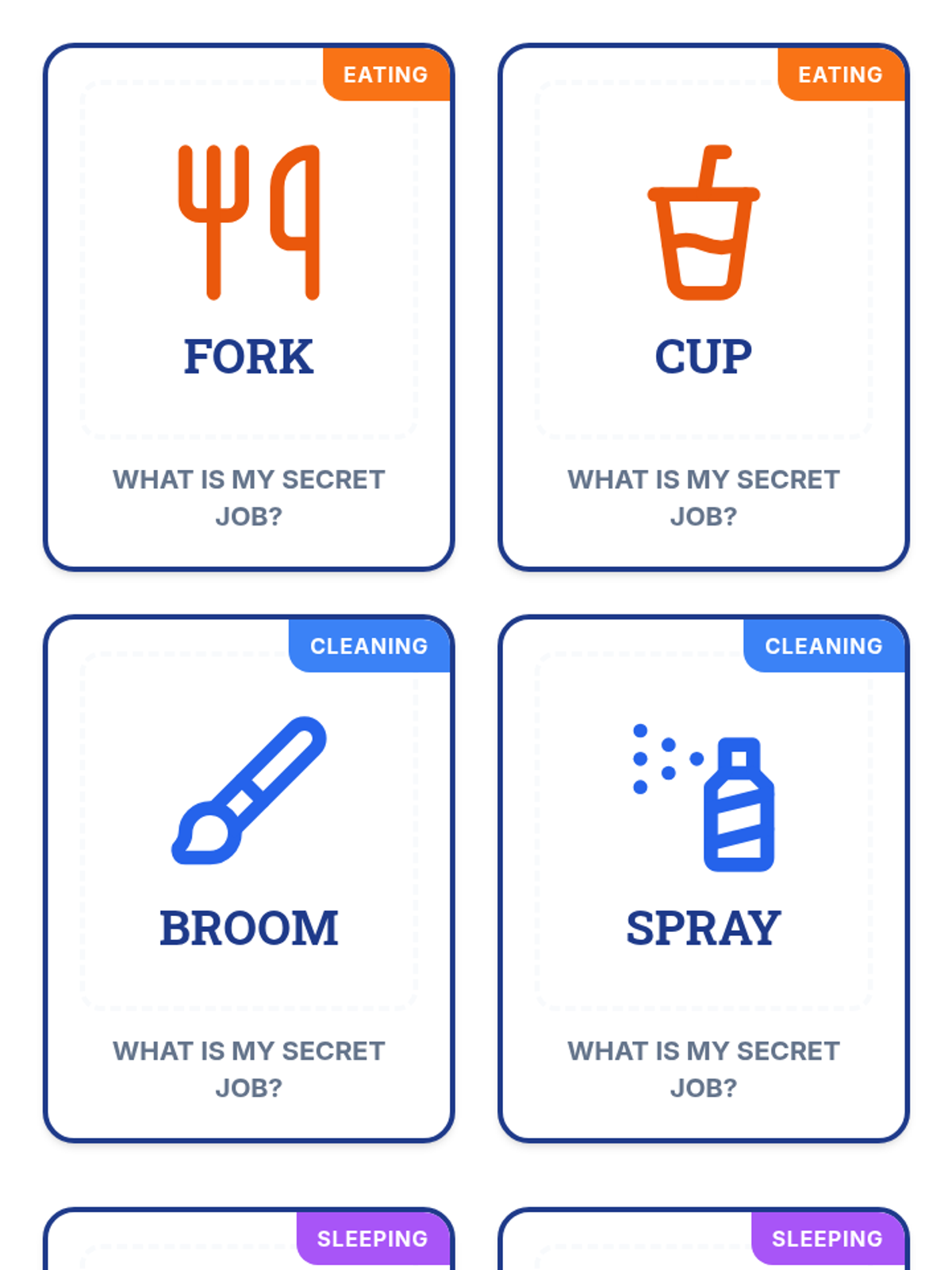Reveal the CUP card's secret job

(703, 307)
